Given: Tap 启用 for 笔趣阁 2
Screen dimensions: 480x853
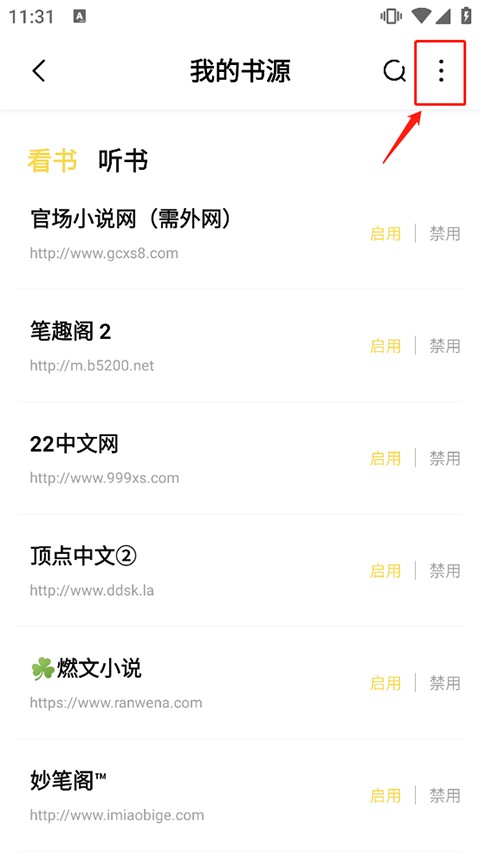Looking at the screenshot, I should (x=385, y=346).
